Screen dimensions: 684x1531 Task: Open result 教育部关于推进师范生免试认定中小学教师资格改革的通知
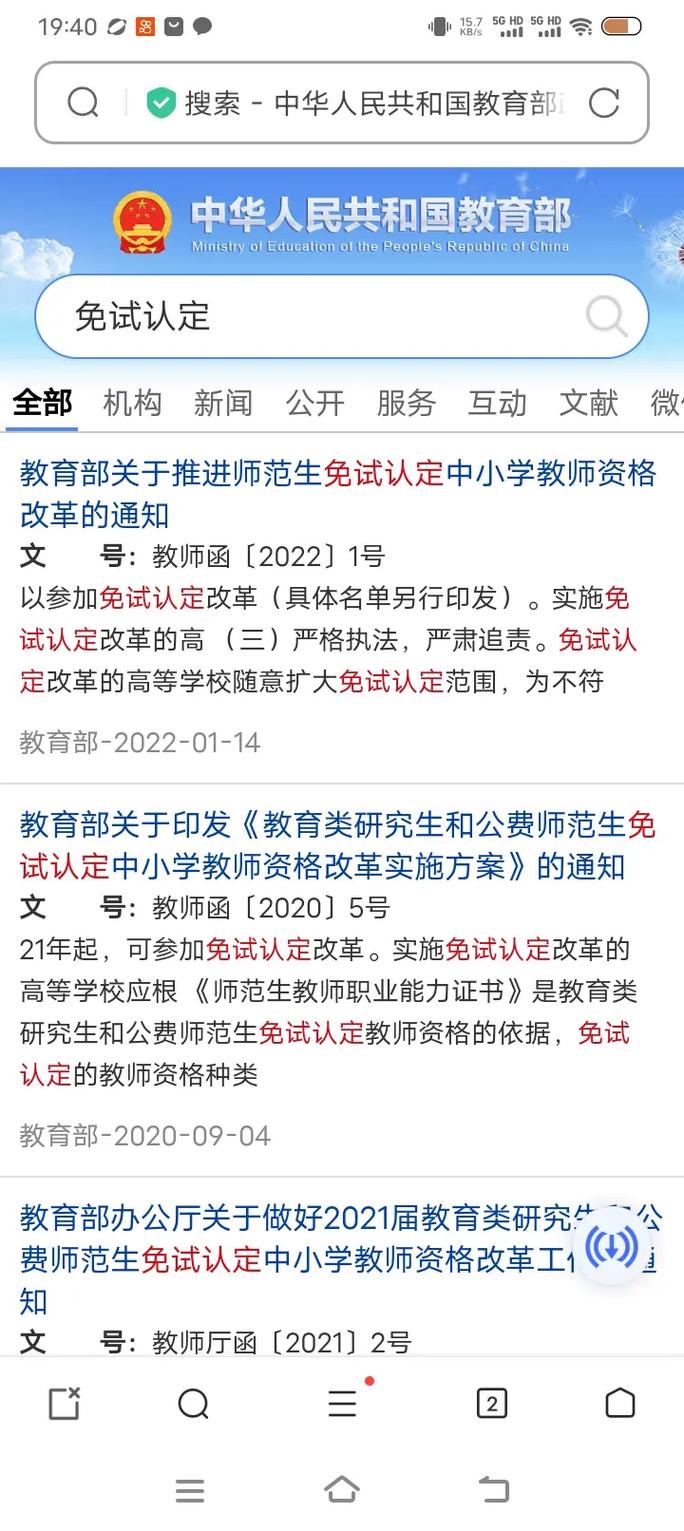tap(338, 494)
